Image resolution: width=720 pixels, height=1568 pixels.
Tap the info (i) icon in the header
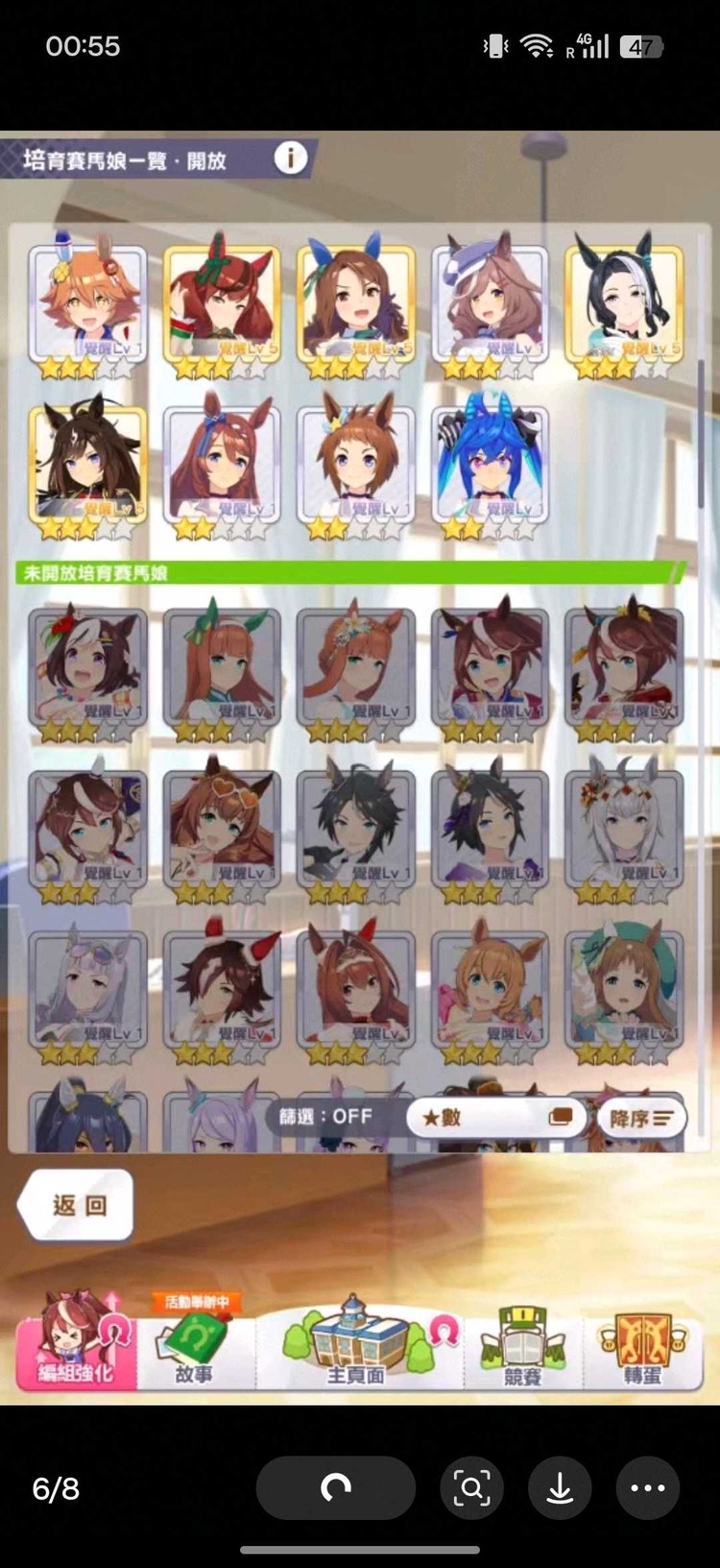click(287, 157)
